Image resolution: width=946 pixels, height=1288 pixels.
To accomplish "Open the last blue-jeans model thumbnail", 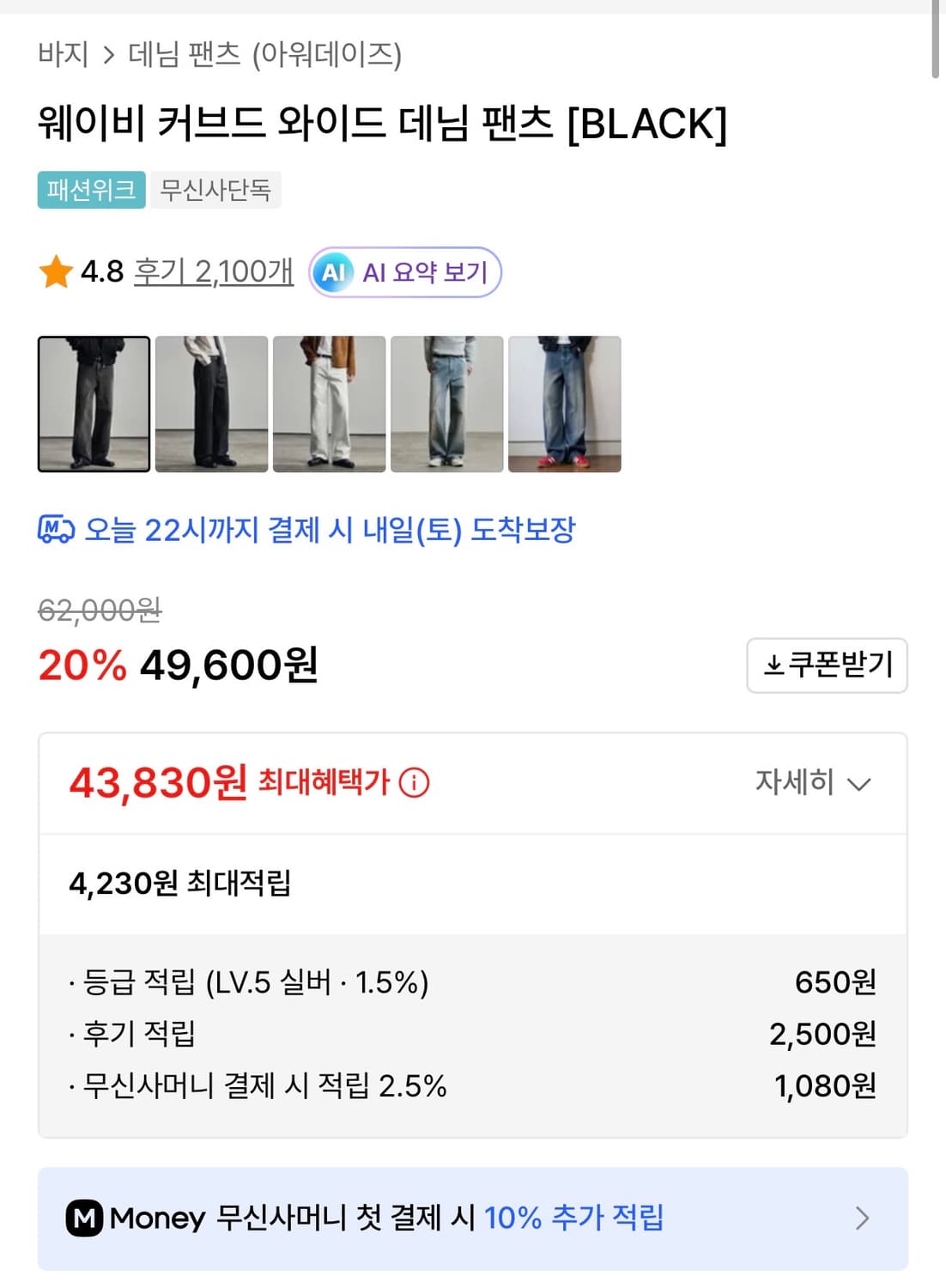I will 565,404.
